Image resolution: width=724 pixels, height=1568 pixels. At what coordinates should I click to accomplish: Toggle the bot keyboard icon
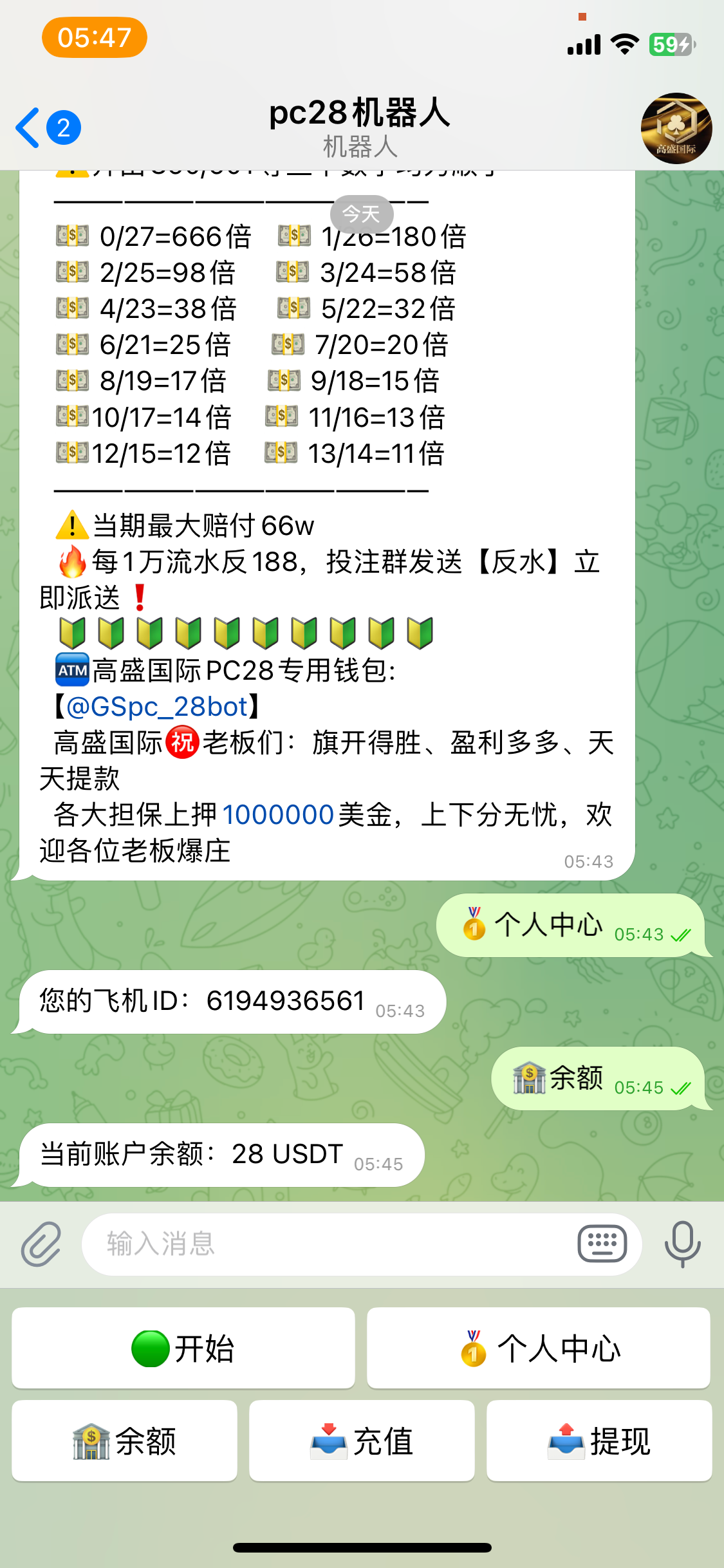click(602, 1244)
